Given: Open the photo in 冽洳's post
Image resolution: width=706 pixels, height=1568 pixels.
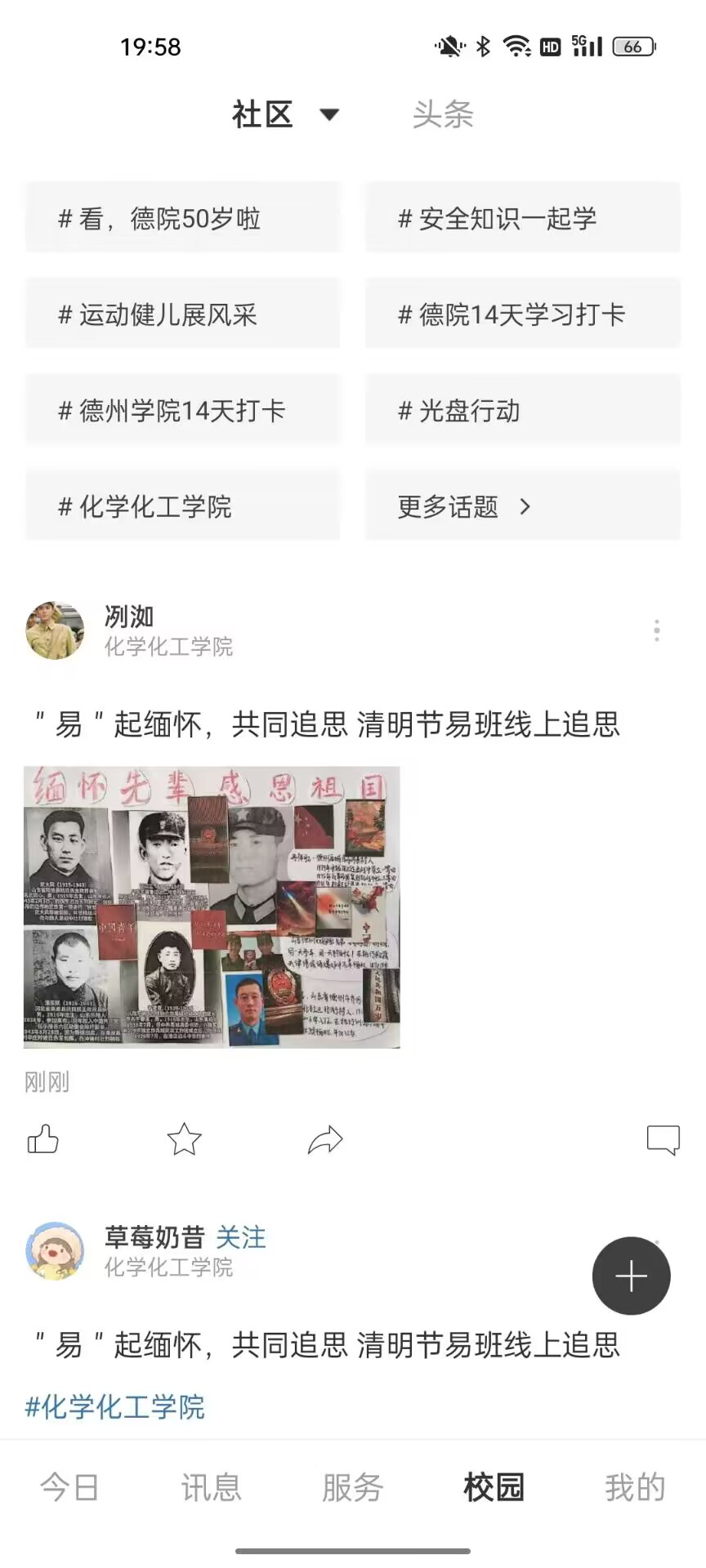Looking at the screenshot, I should click(212, 906).
